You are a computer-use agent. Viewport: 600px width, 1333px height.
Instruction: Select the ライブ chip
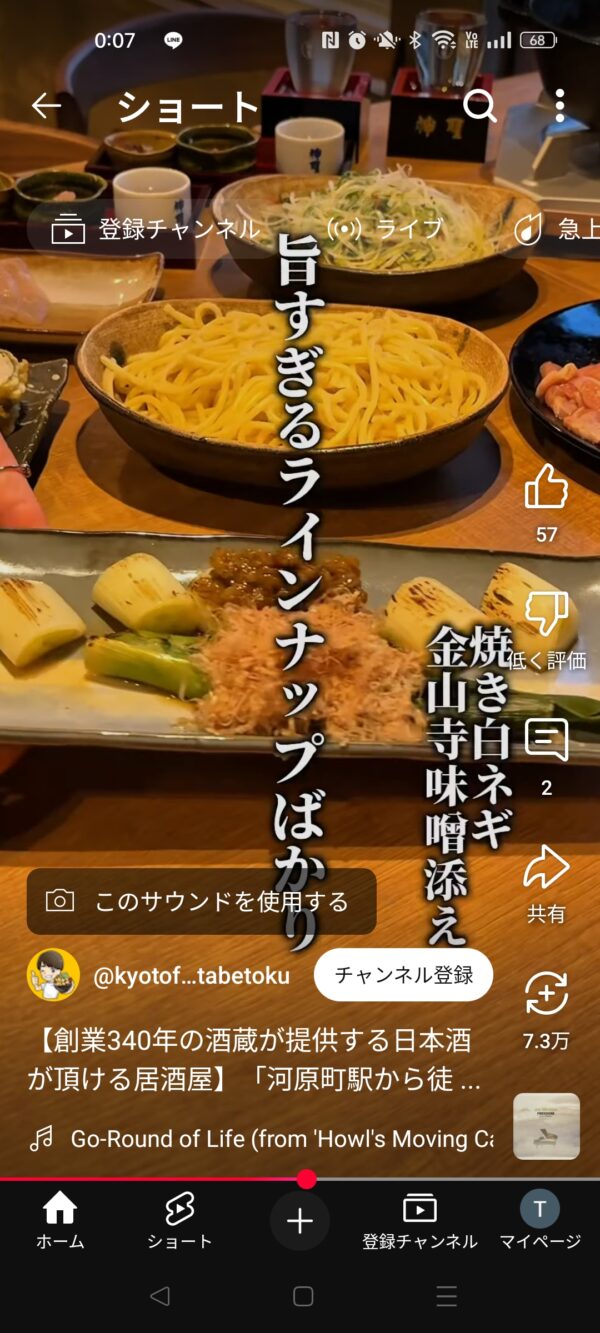(x=384, y=230)
